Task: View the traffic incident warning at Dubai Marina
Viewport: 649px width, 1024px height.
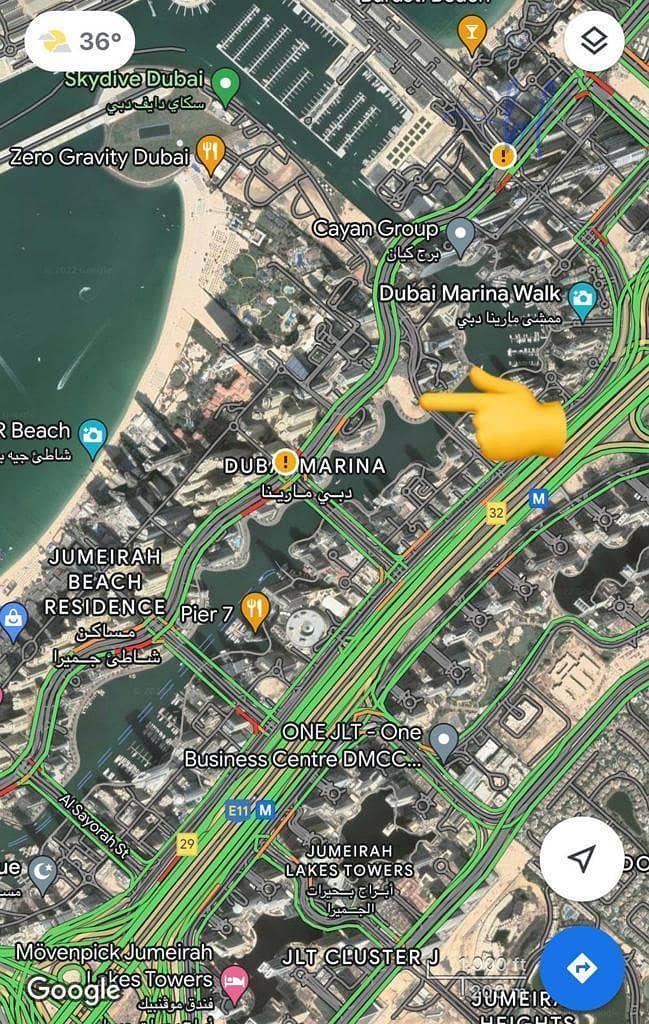Action: 287,461
